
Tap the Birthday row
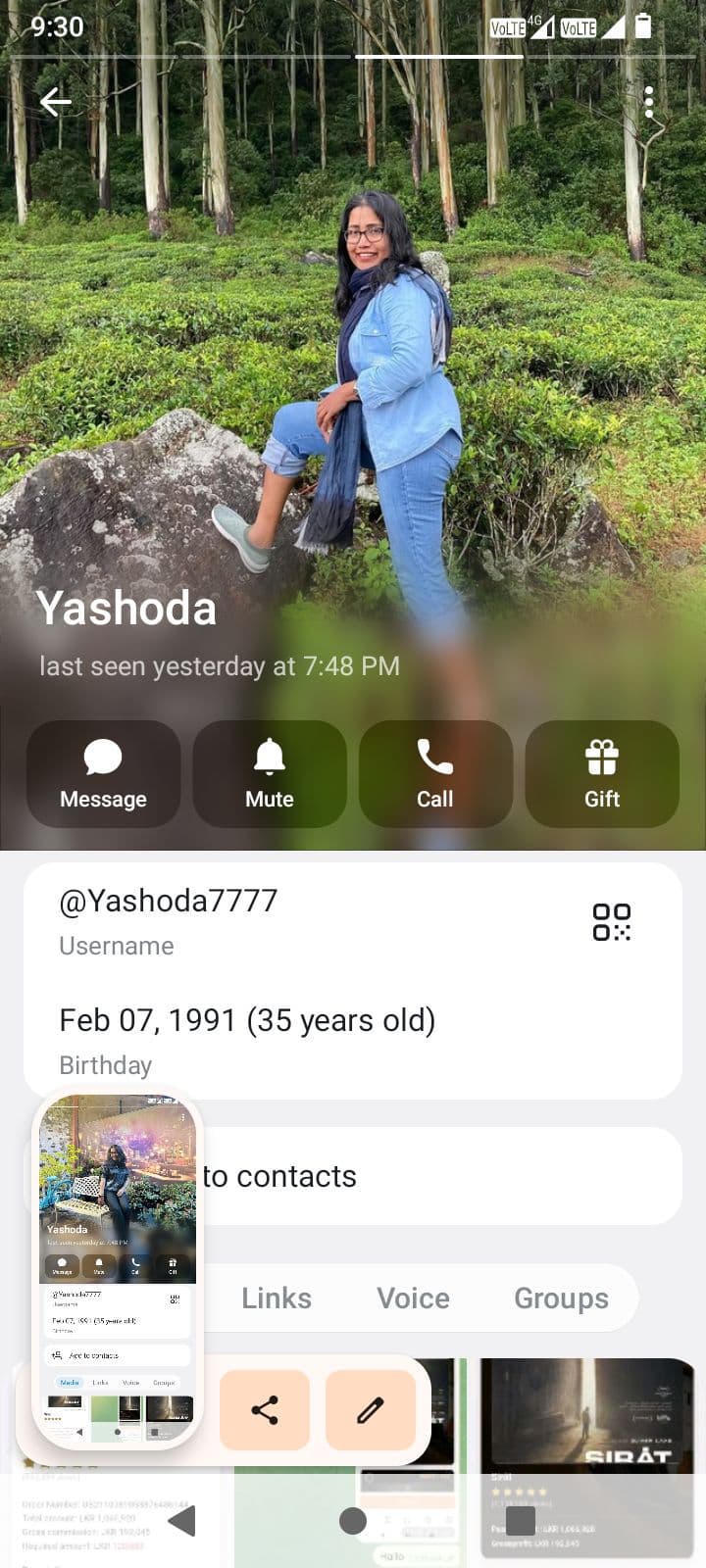(x=353, y=1040)
